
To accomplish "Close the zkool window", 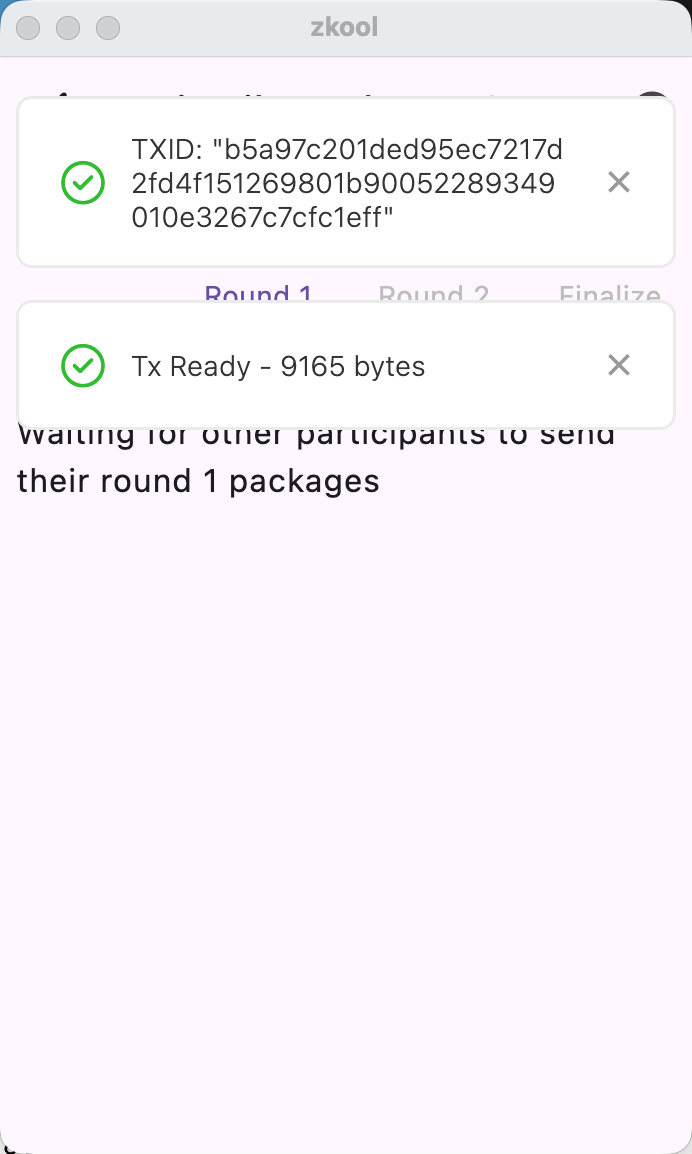I will point(28,28).
